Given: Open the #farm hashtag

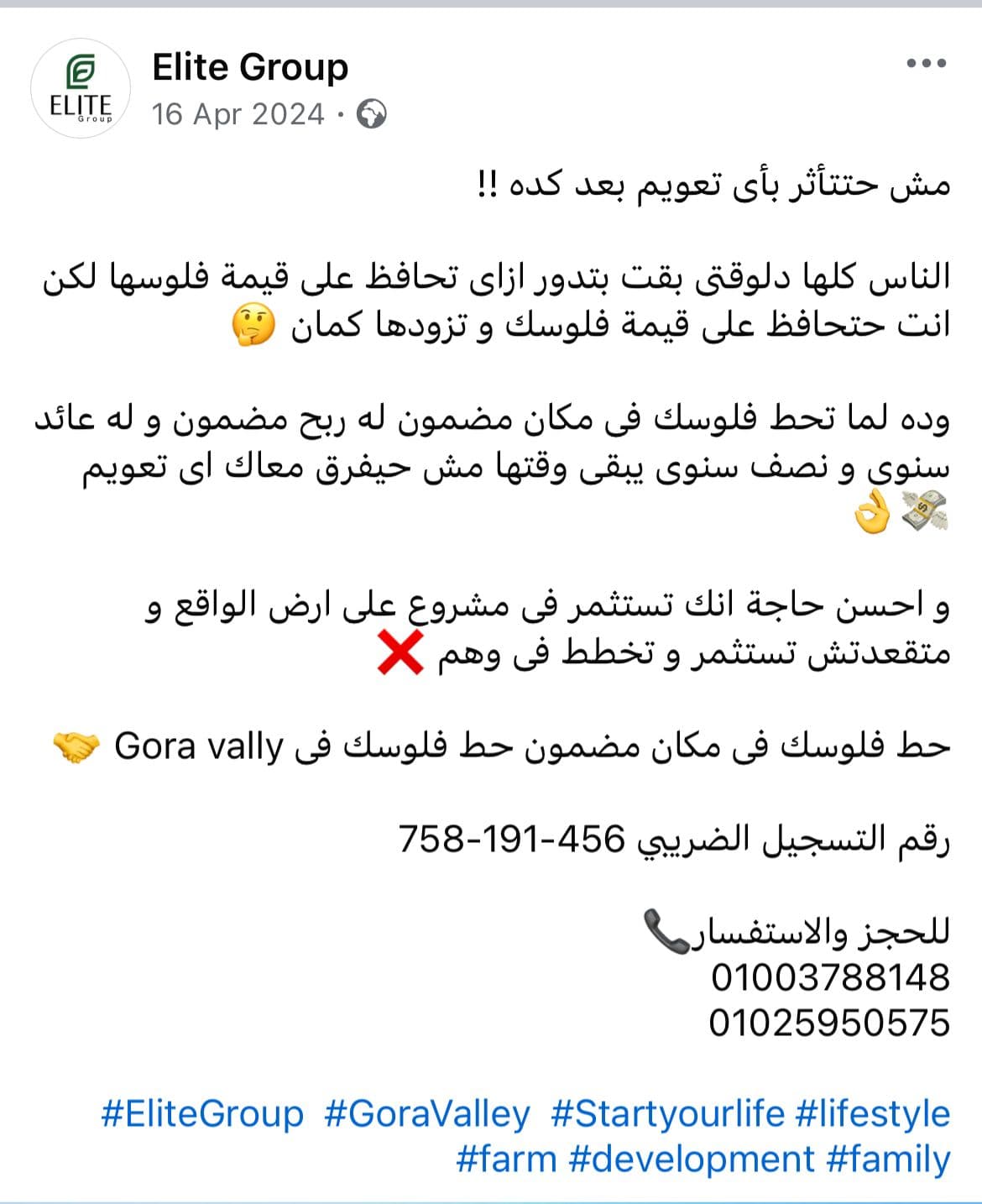Looking at the screenshot, I should point(506,1160).
